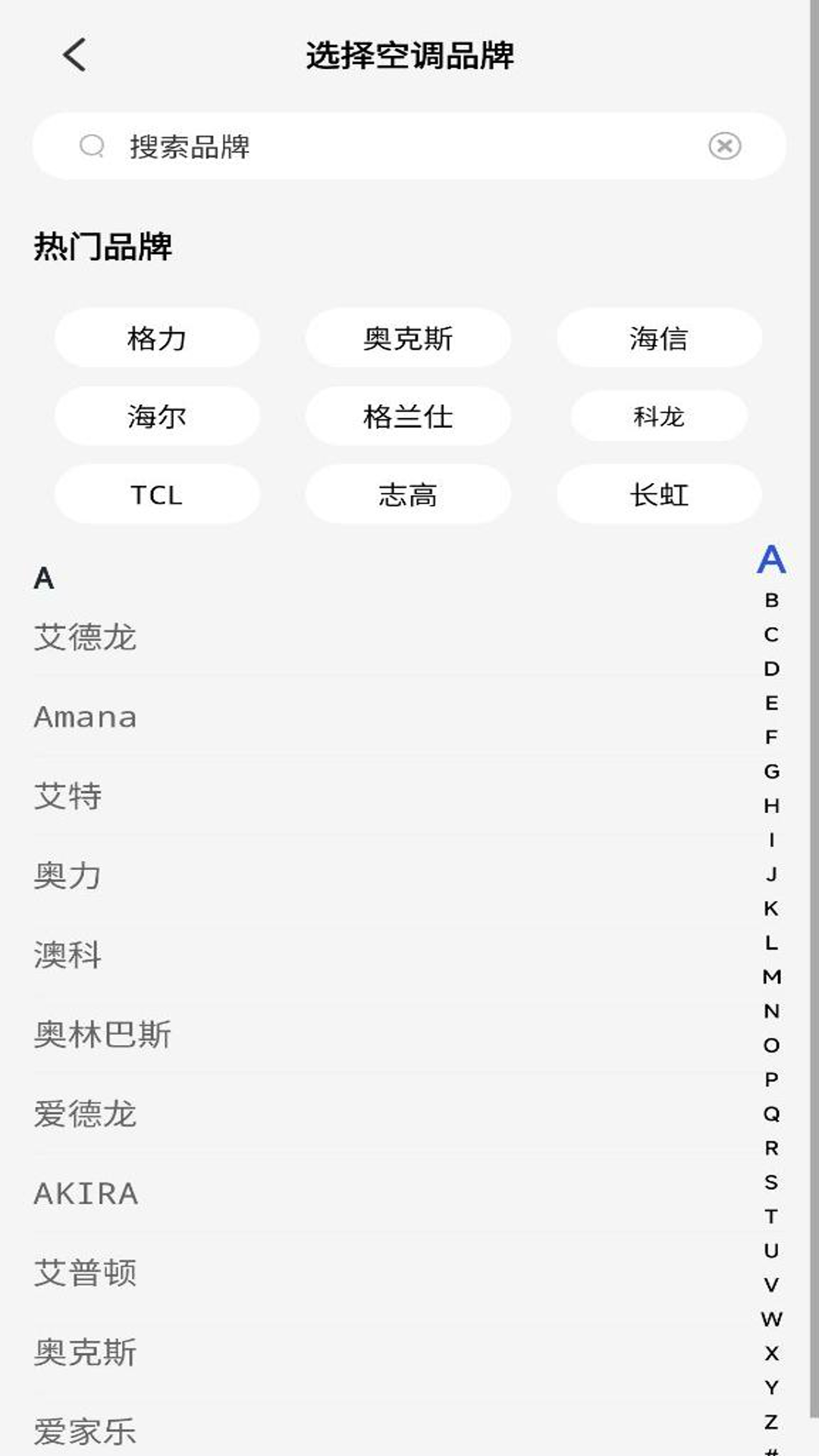Screen dimensions: 819x1456
Task: Select the TCL brand
Action: tap(156, 495)
